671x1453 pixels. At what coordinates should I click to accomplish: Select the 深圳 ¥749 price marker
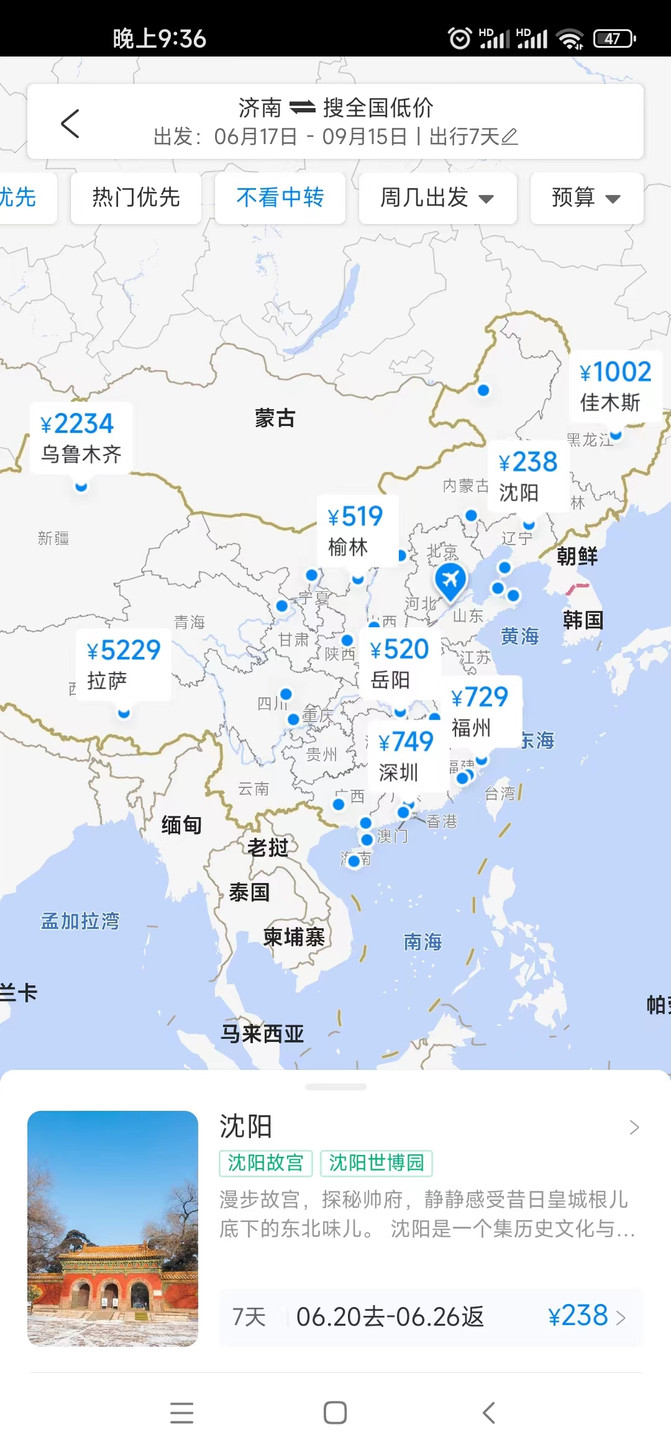[x=406, y=755]
